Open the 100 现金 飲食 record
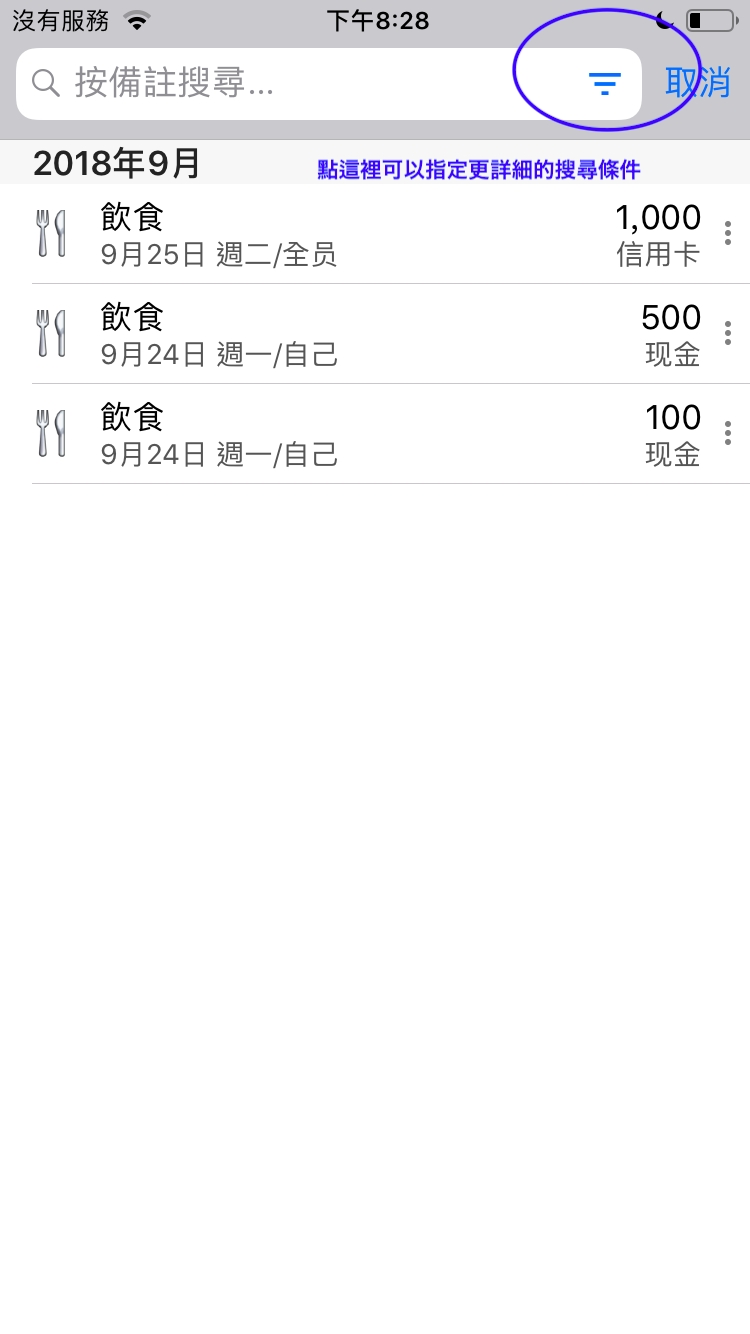Screen dimensions: 750x1334 [x=370, y=434]
